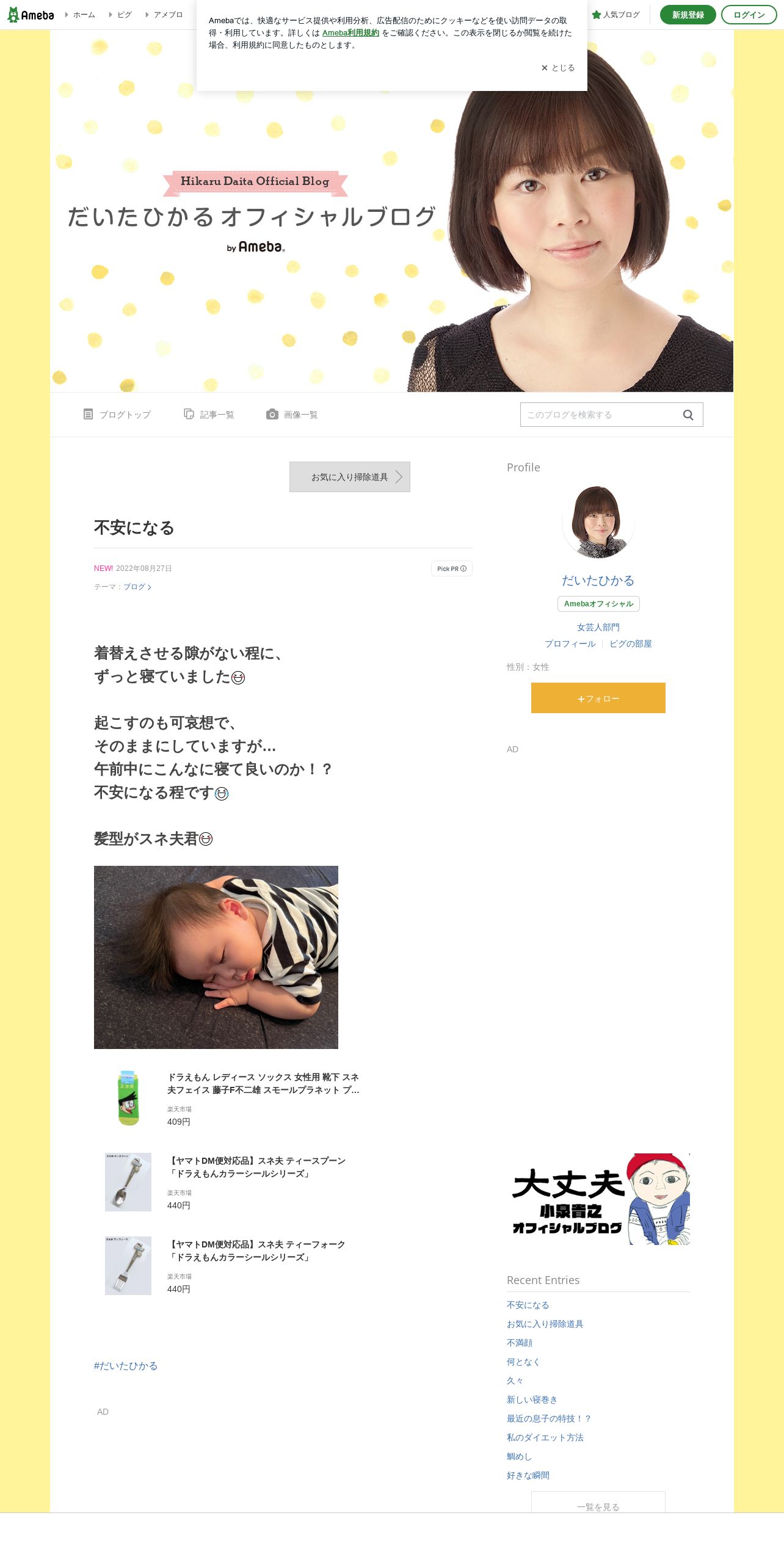Open the 人気ブログ link
The height and width of the screenshot is (1568, 784).
[616, 15]
